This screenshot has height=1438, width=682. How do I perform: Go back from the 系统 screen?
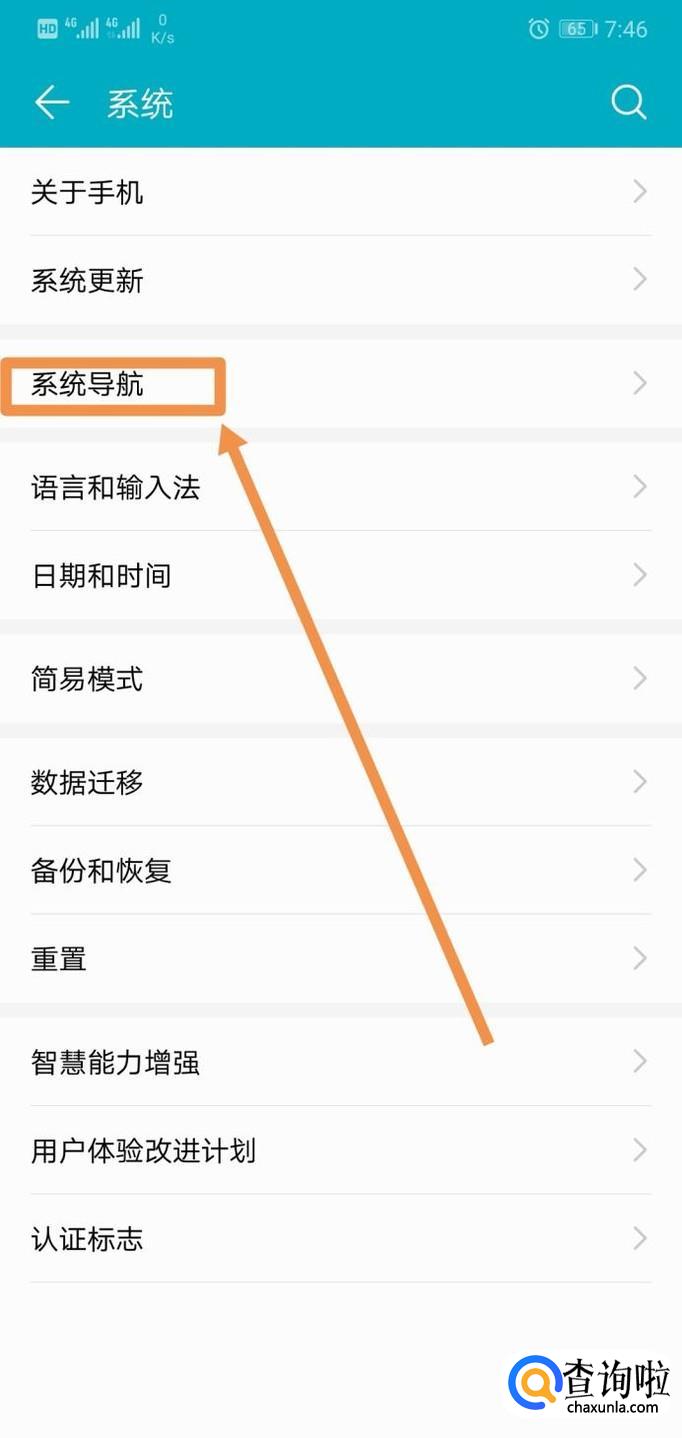tap(51, 103)
